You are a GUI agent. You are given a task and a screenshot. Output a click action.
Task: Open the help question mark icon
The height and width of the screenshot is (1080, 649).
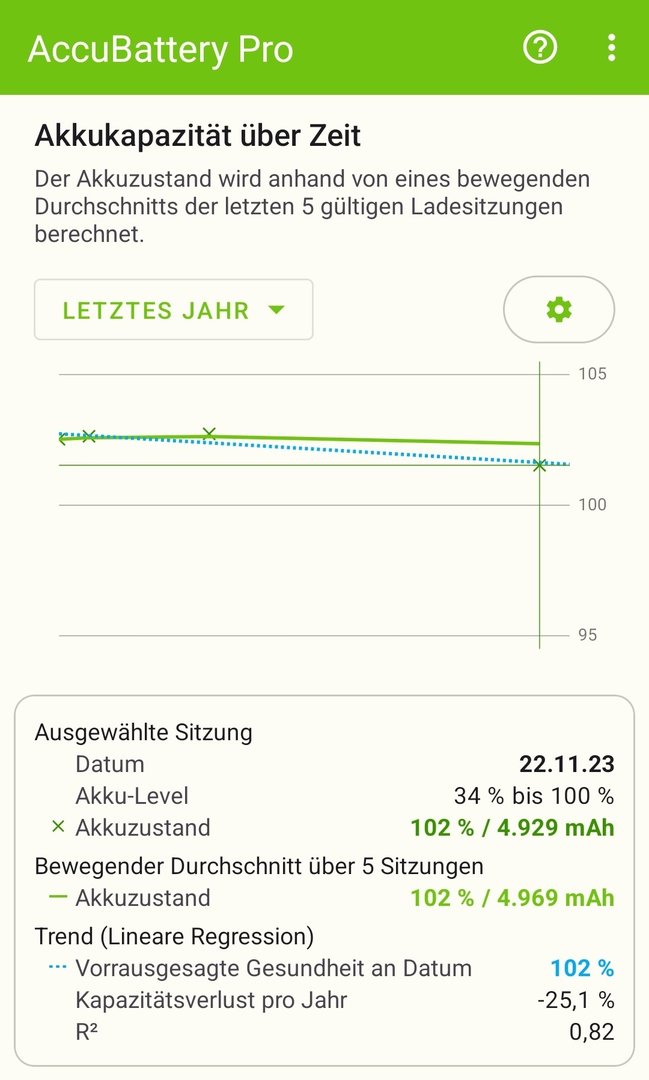540,47
